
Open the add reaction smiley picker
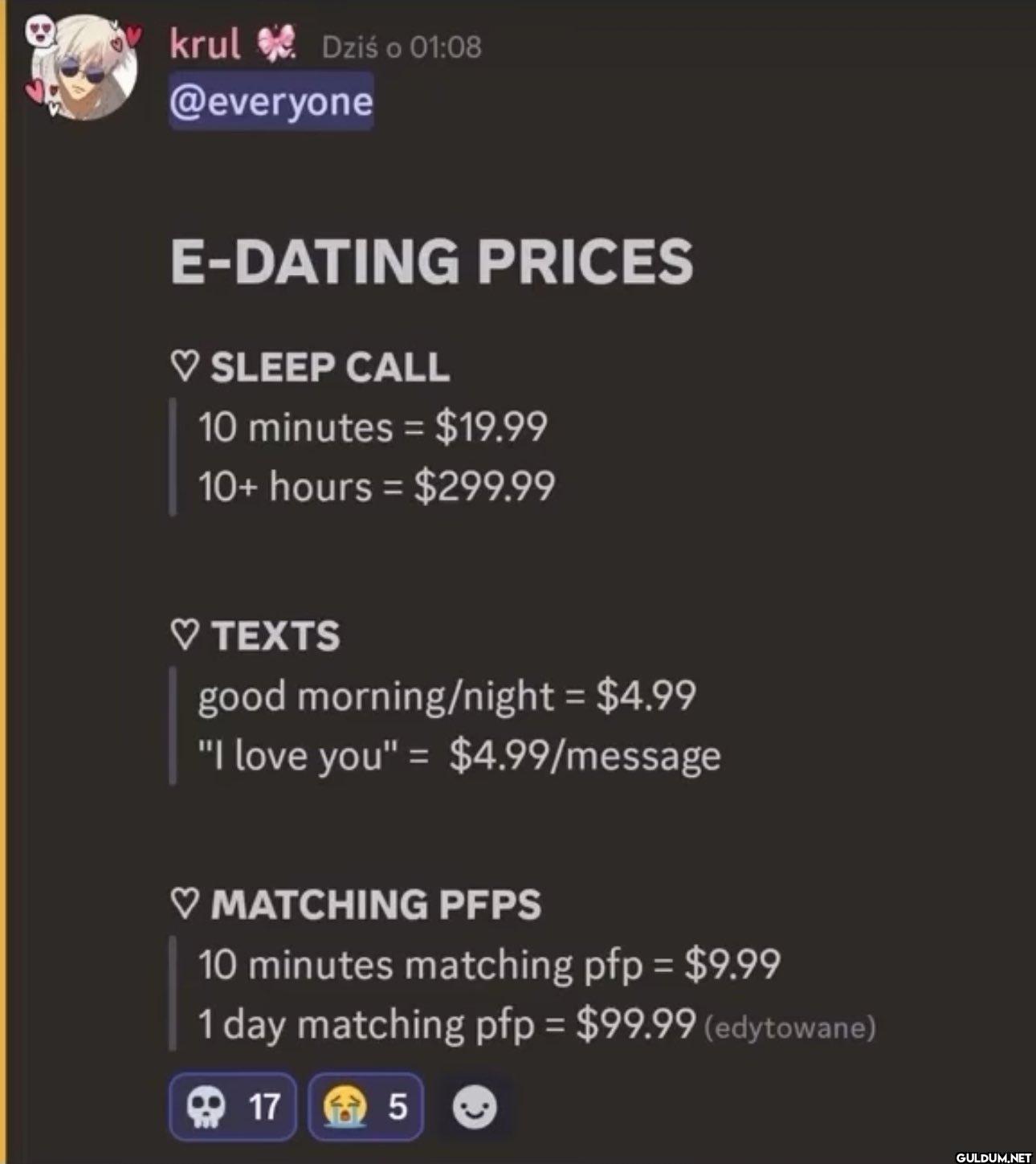coord(475,1107)
